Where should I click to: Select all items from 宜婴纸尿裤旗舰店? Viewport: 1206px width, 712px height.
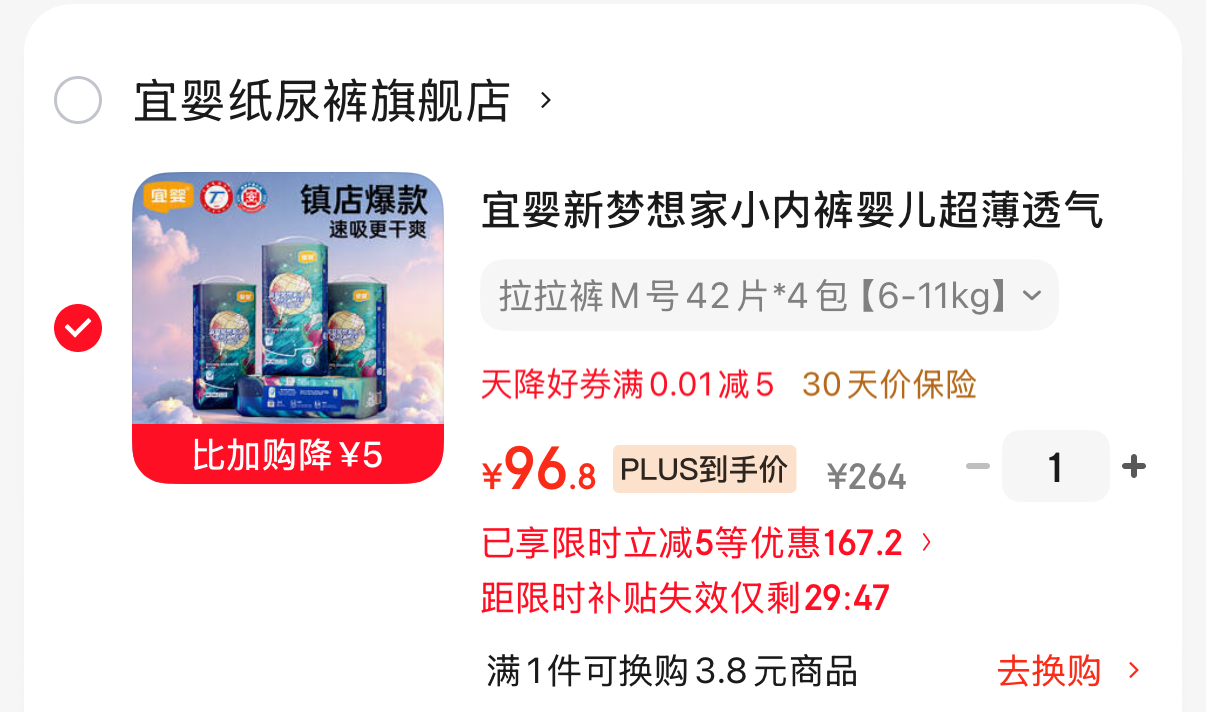(78, 100)
